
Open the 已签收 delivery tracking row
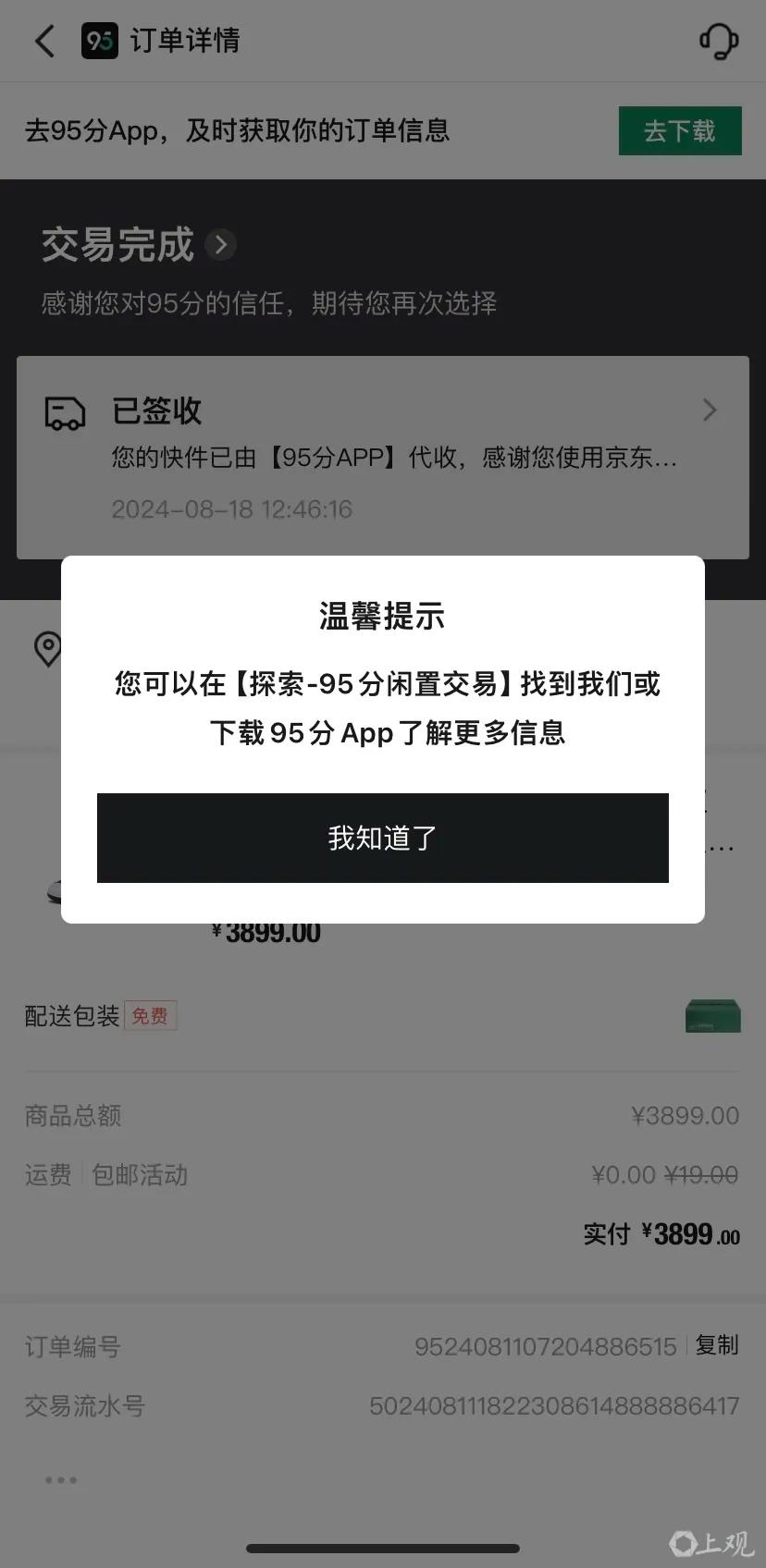tap(382, 457)
